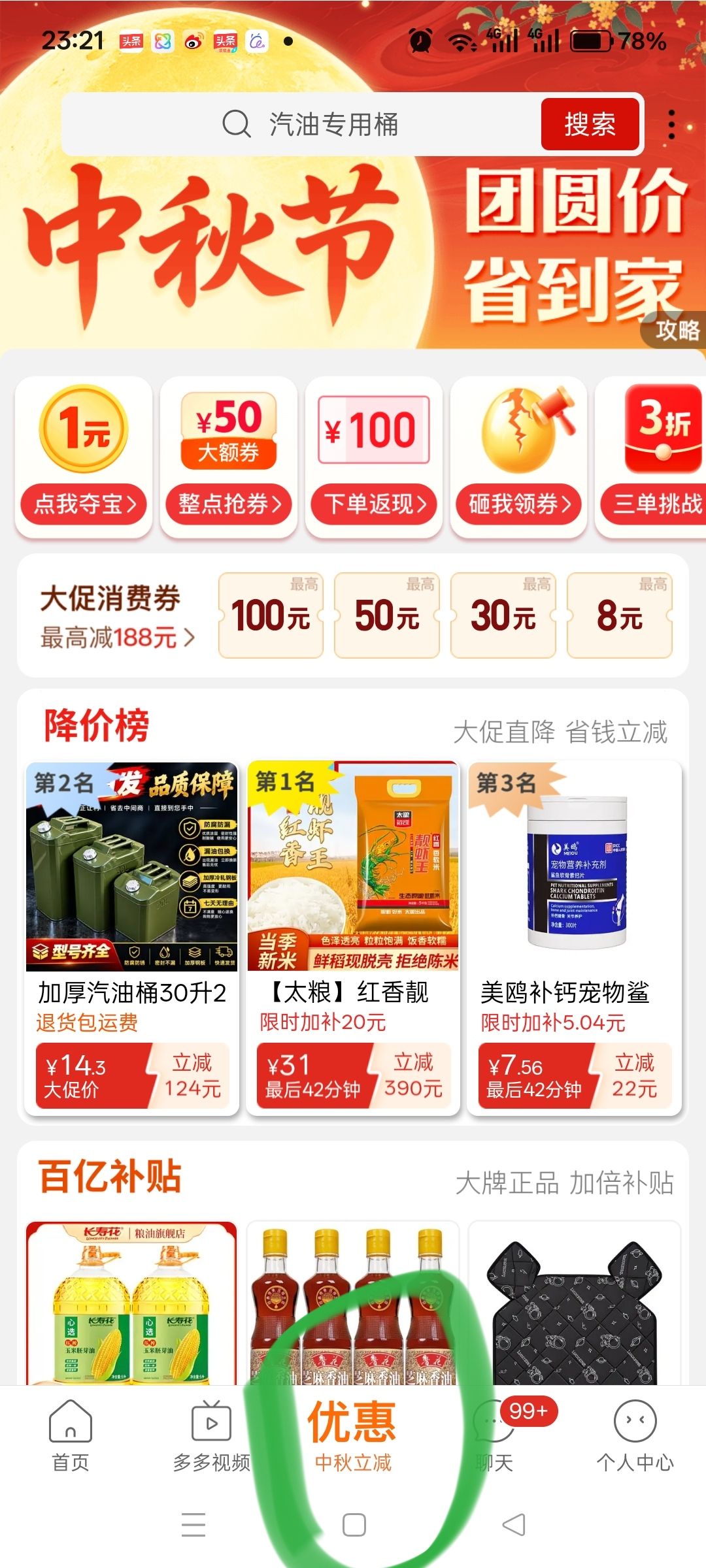Viewport: 706px width, 1568px height.
Task: Open the three-dot overflow menu
Action: pyautogui.click(x=671, y=124)
